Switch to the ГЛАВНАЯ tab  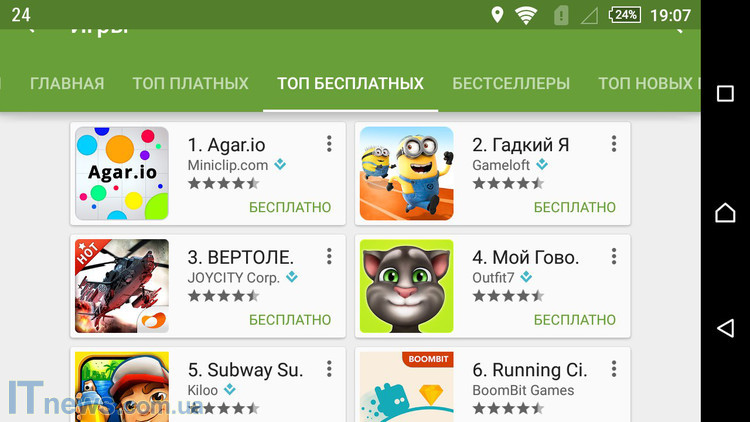[x=67, y=84]
